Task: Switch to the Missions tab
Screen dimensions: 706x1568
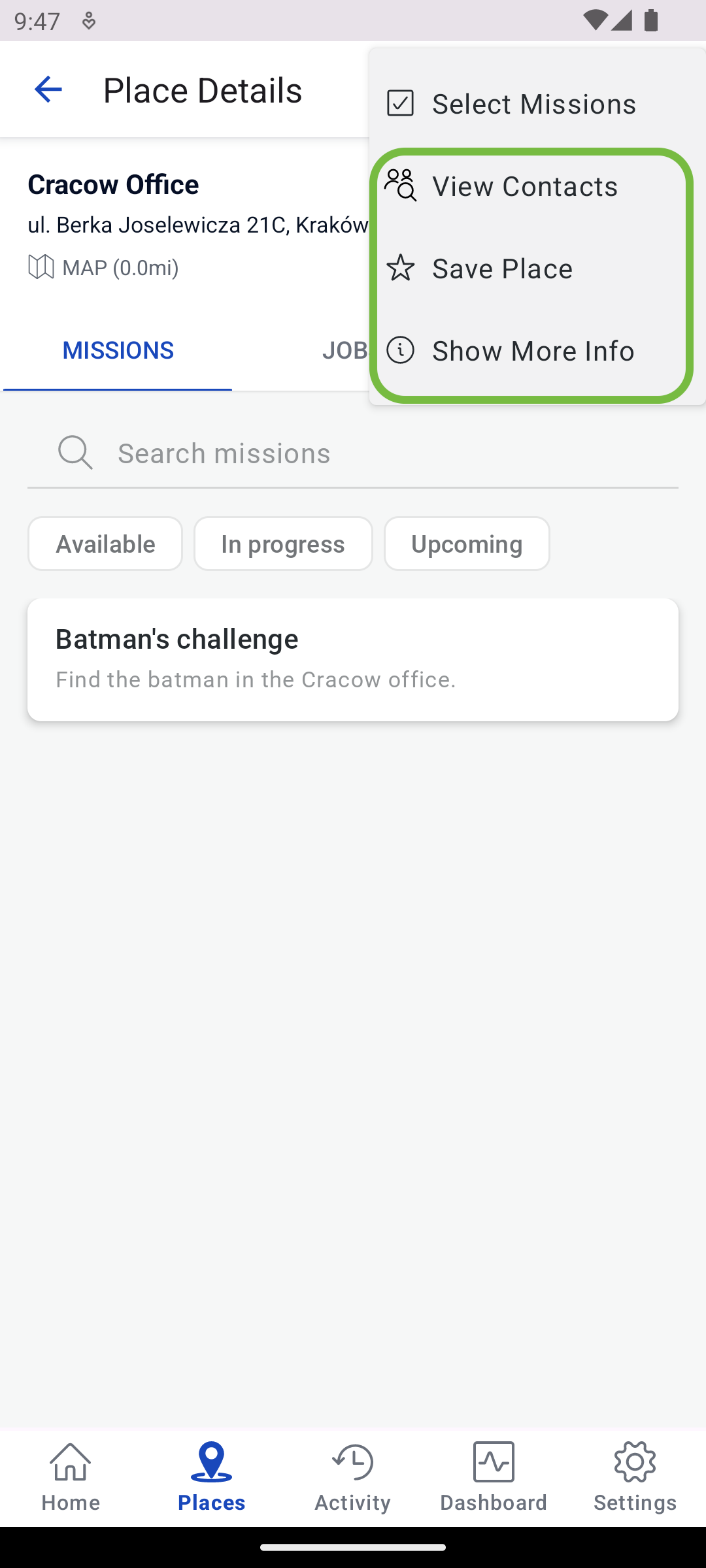Action: pyautogui.click(x=118, y=351)
